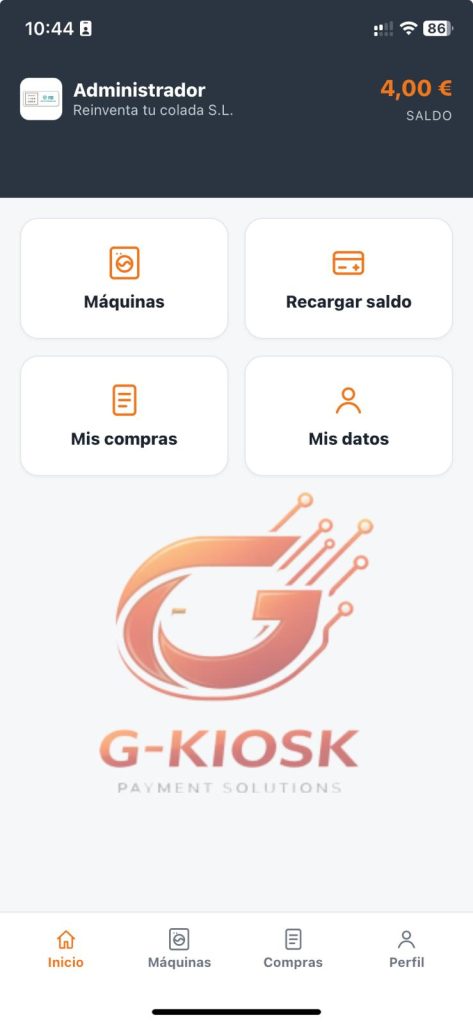Open the Mis compras card
This screenshot has width=473, height=1024.
[124, 415]
